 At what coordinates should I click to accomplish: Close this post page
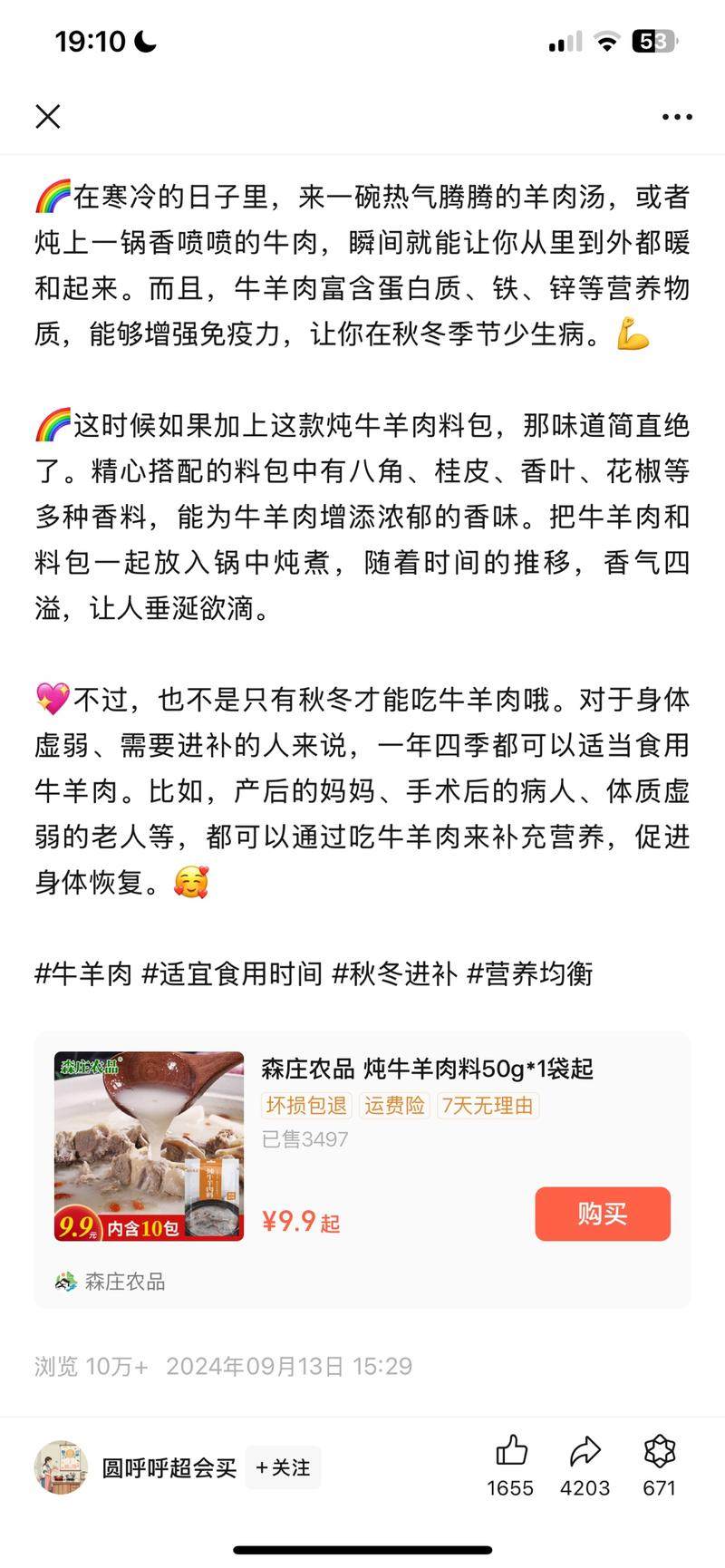(x=48, y=116)
